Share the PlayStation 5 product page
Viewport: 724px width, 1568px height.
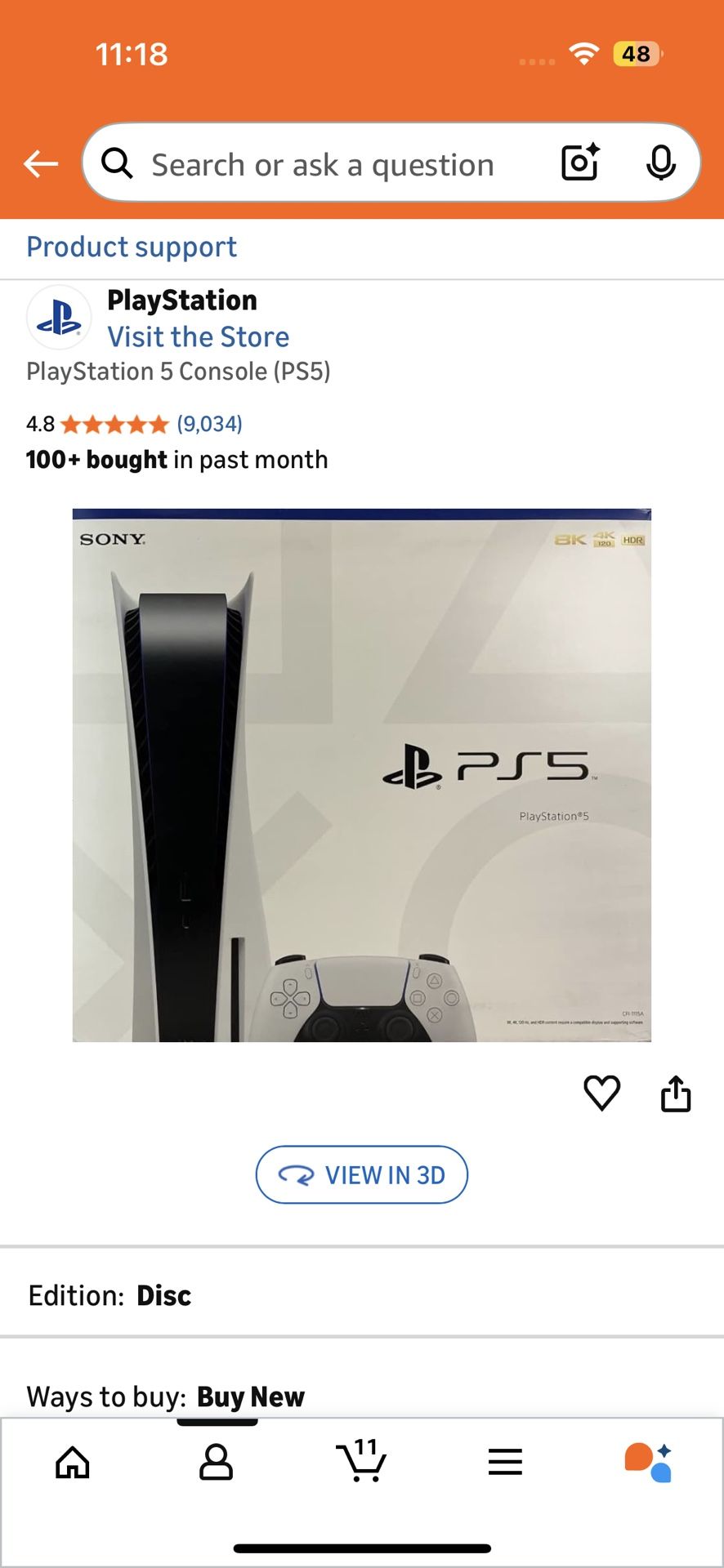point(676,1093)
